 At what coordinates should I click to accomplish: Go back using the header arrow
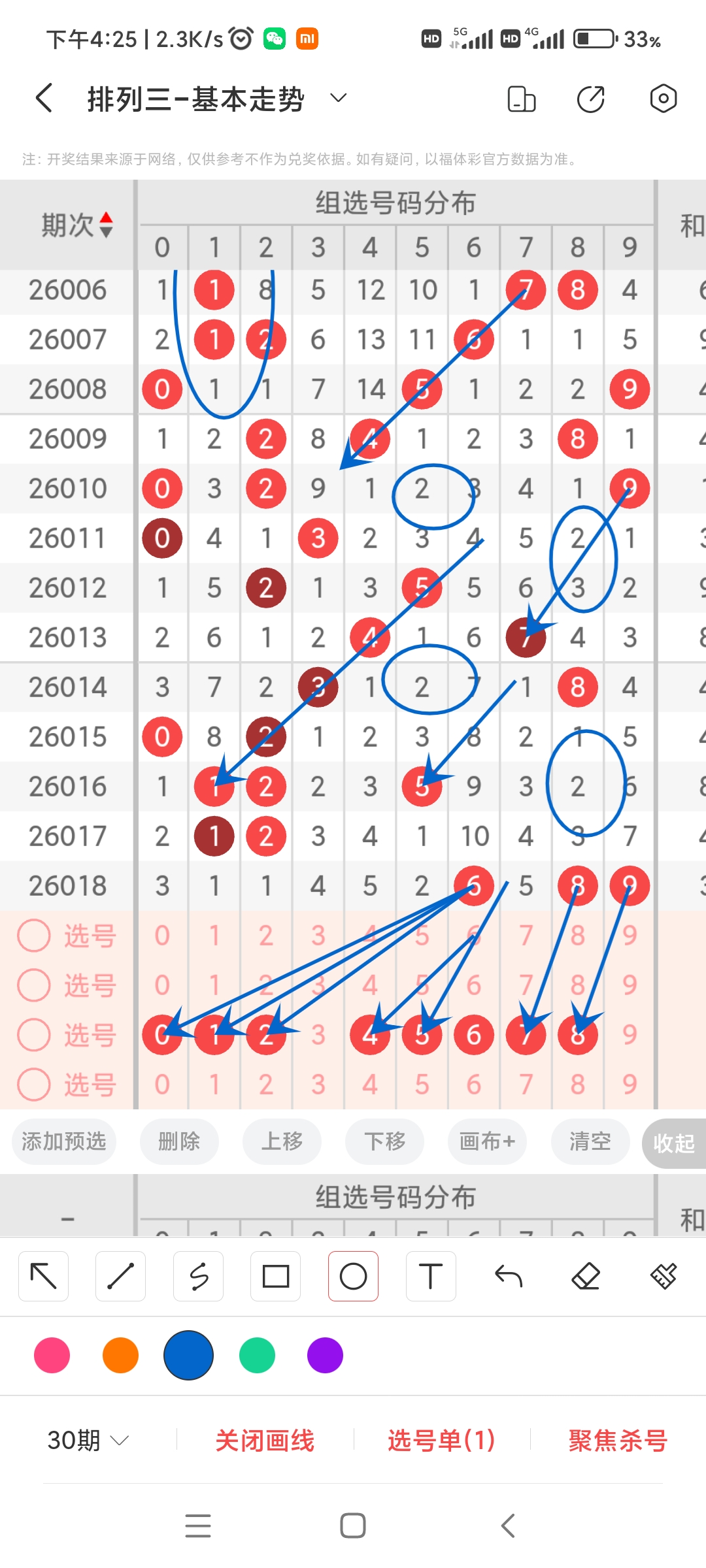[x=44, y=99]
